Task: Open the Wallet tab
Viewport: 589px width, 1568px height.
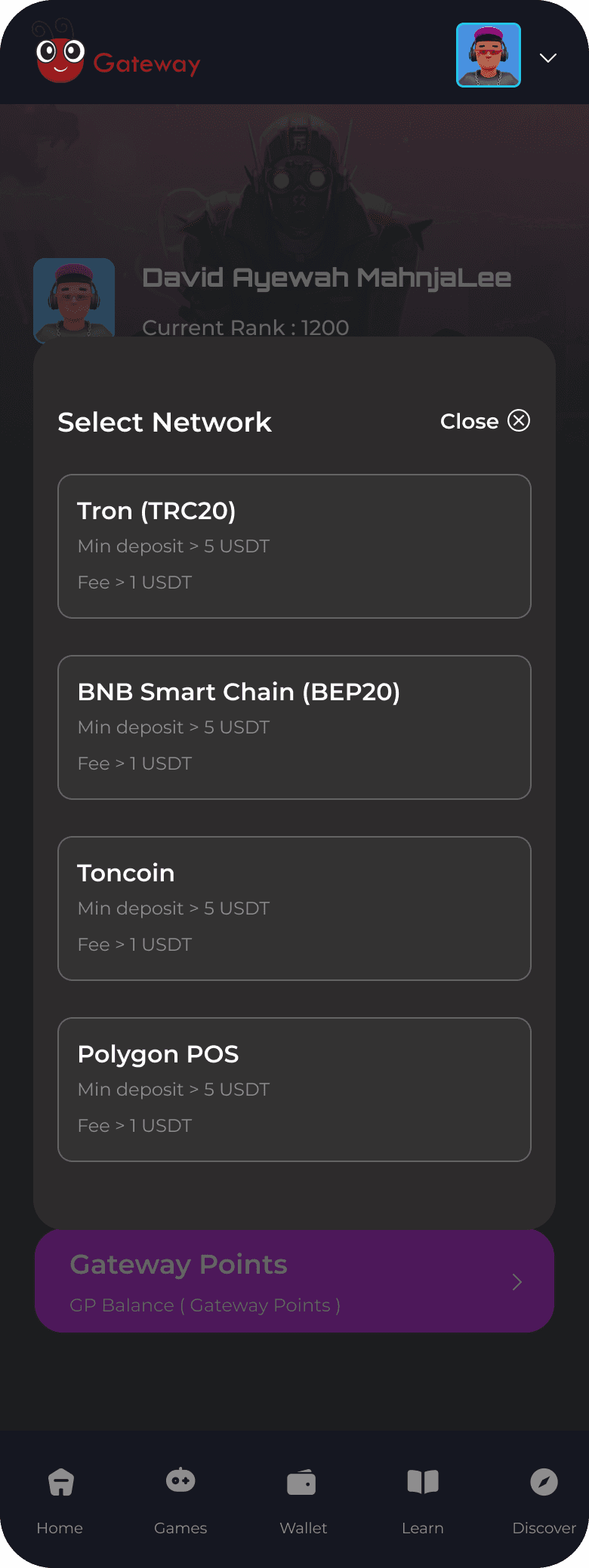Action: (303, 1499)
